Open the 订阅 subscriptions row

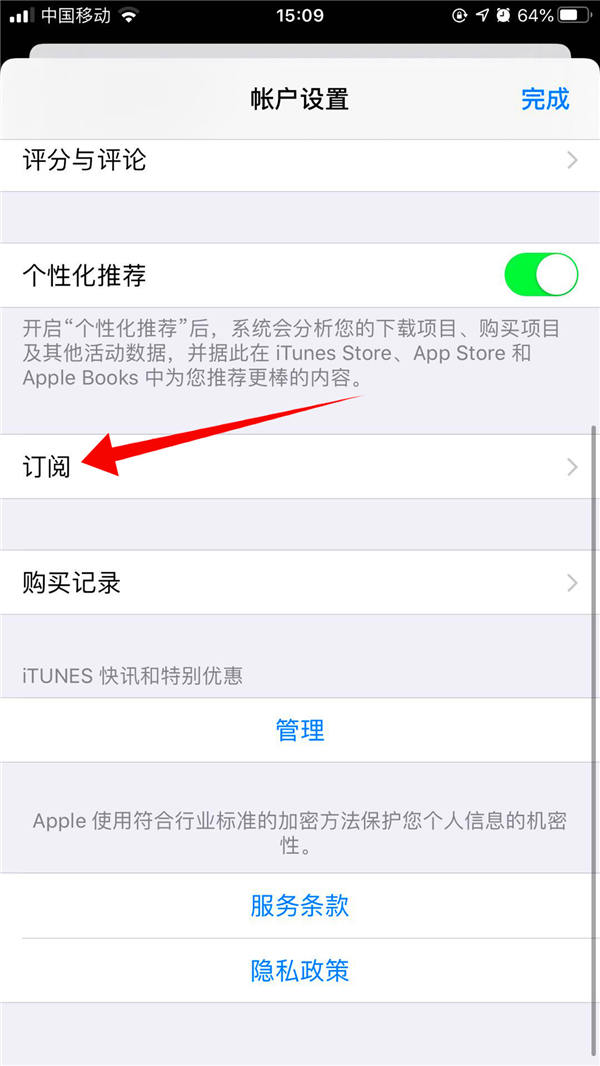click(x=300, y=467)
